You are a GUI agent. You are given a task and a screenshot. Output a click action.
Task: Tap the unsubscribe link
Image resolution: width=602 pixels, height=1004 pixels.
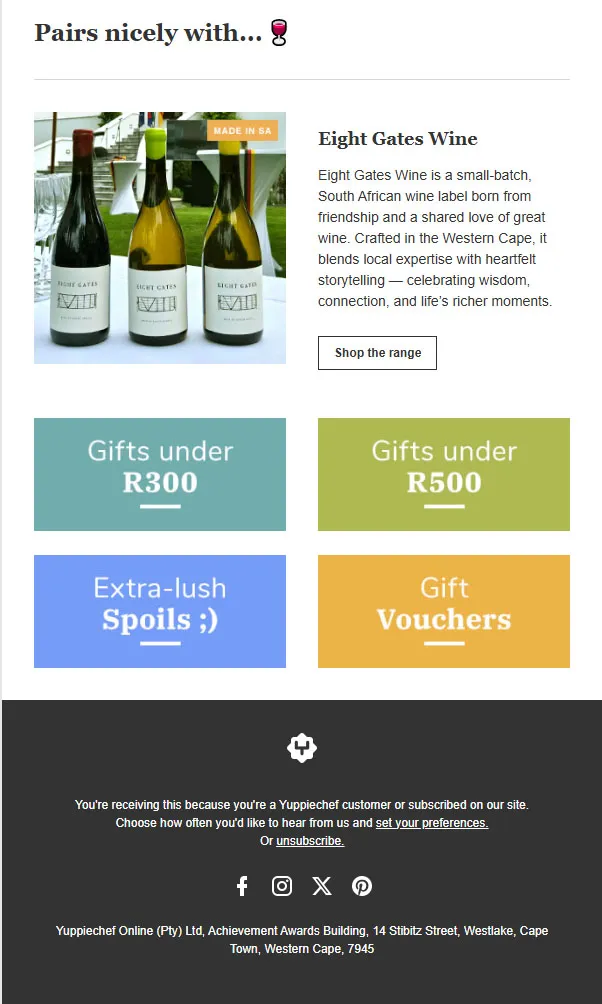tap(310, 841)
